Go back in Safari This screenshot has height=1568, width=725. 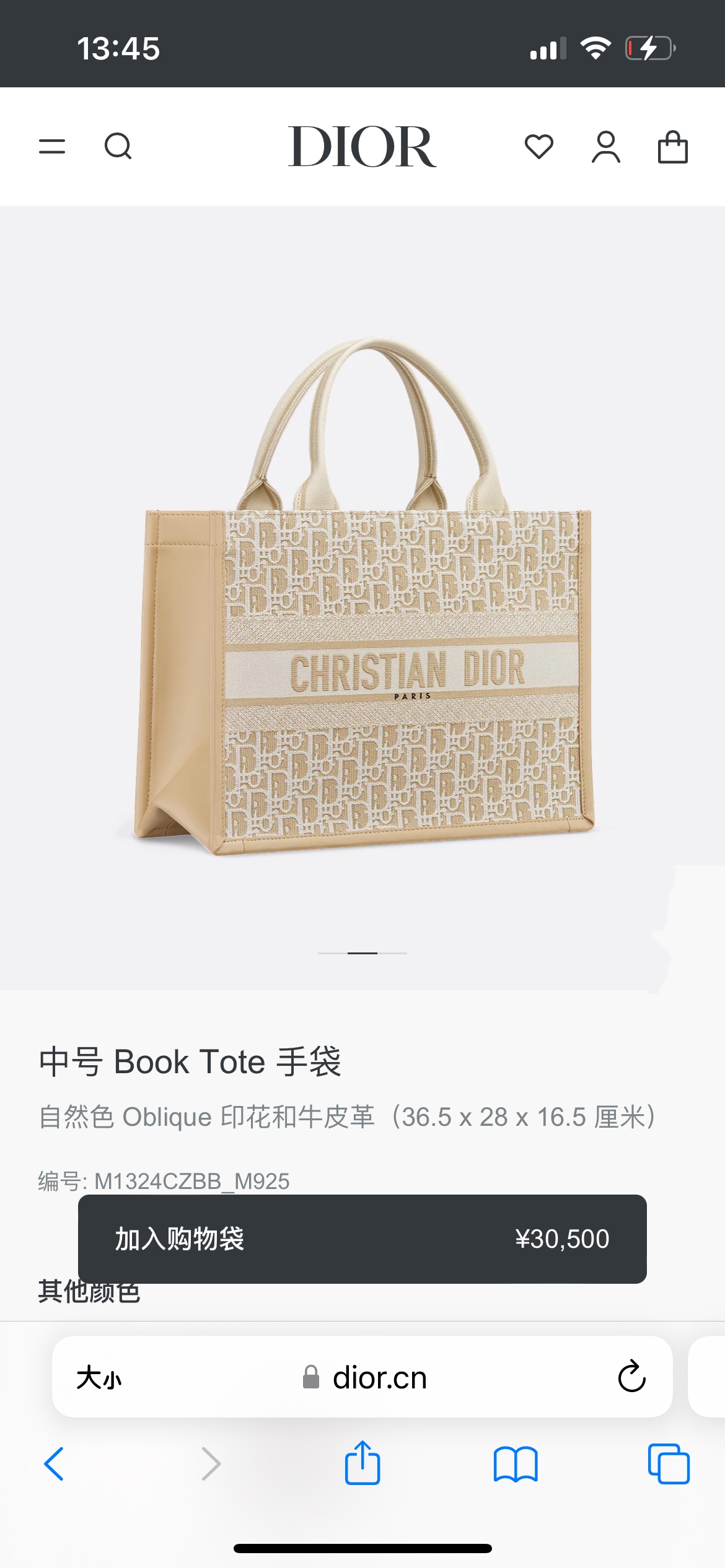click(x=54, y=1464)
